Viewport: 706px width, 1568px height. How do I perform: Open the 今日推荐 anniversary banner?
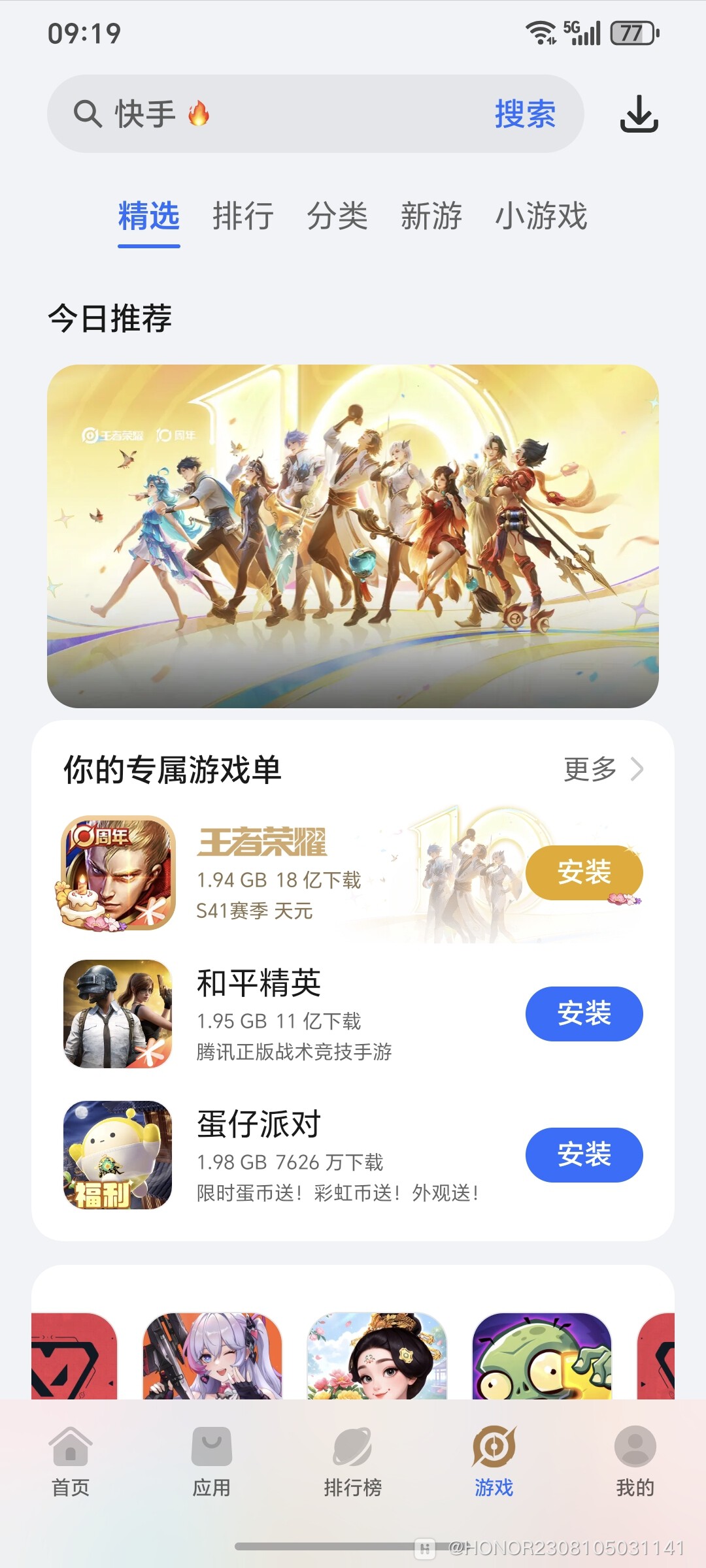pos(353,536)
